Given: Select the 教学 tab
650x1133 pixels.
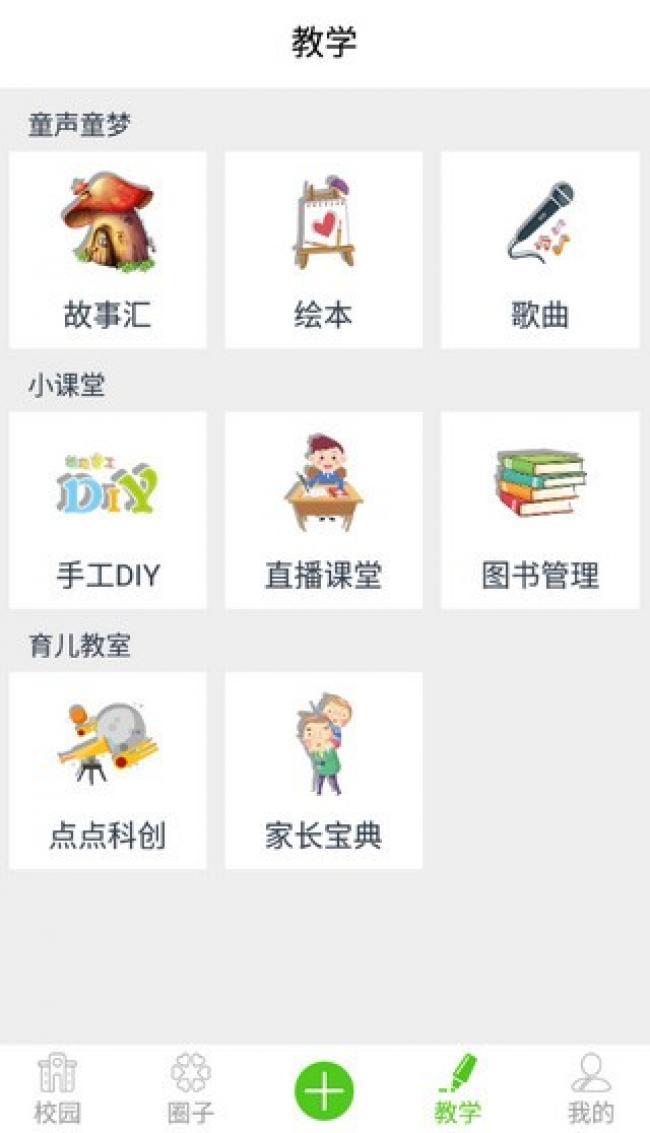Looking at the screenshot, I should coord(458,1089).
